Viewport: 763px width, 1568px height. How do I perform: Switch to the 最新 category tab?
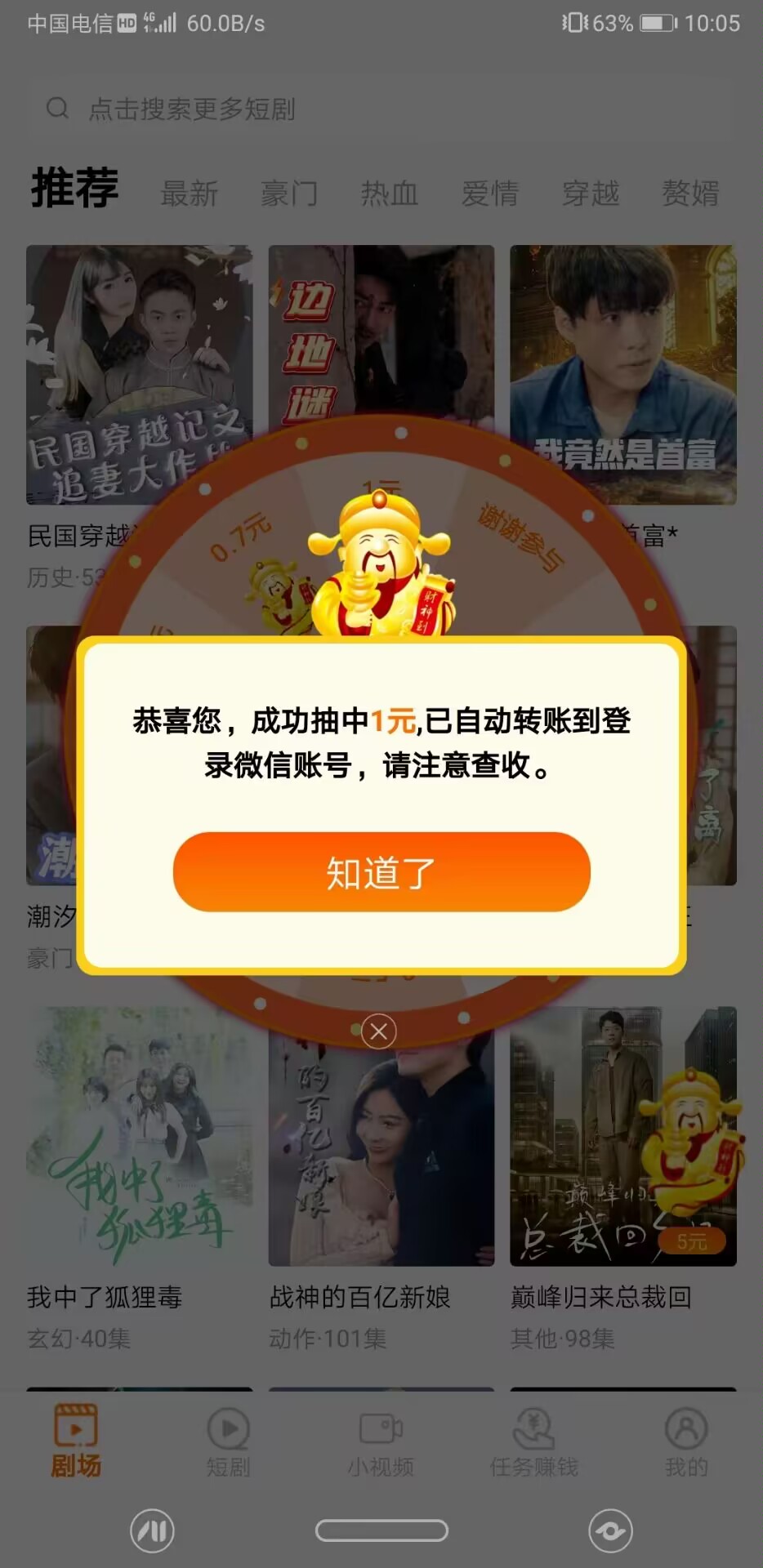tap(189, 194)
